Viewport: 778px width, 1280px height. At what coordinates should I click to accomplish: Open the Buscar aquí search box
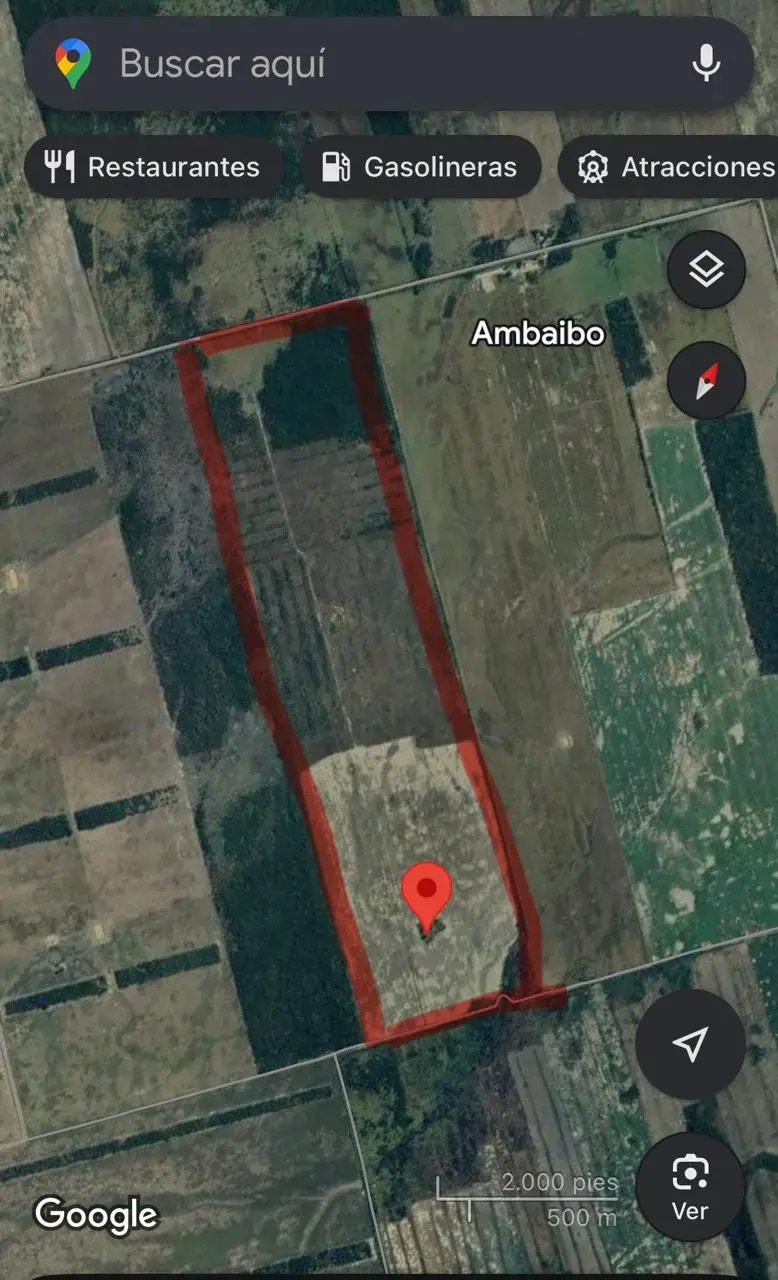[388, 64]
